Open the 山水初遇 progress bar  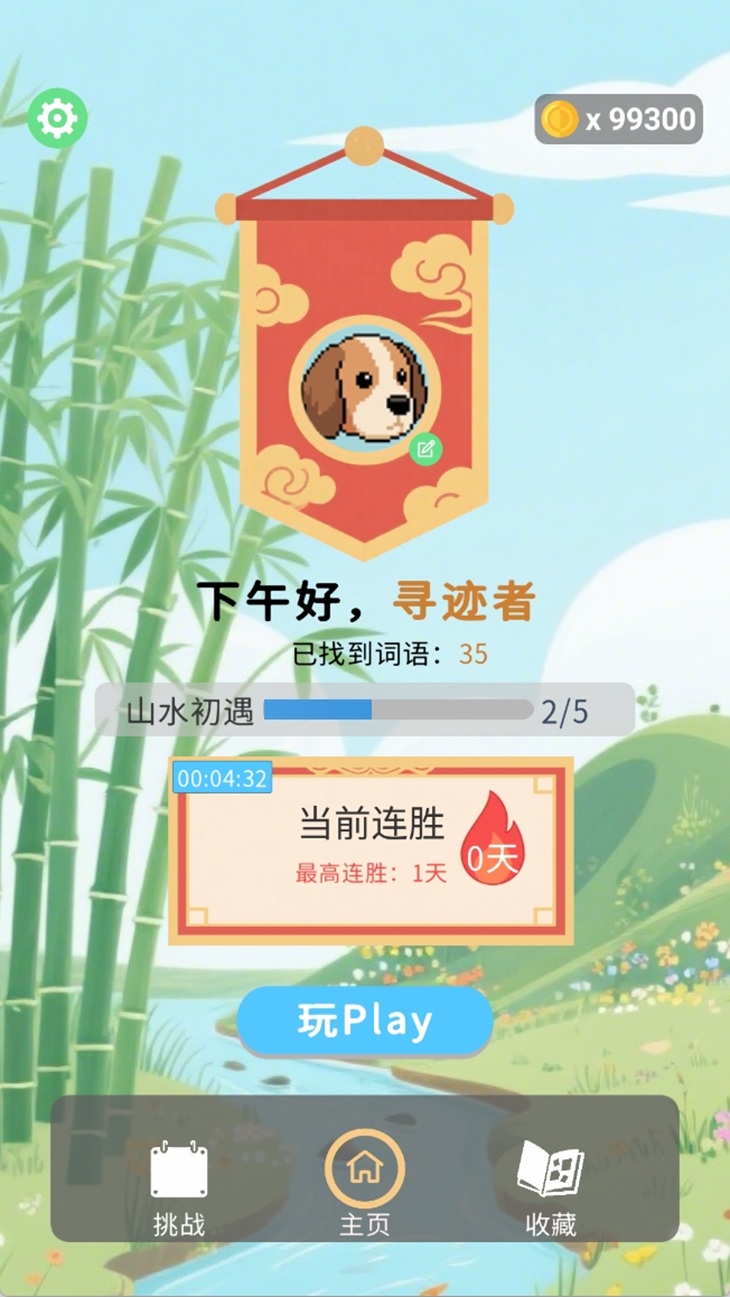[x=365, y=710]
